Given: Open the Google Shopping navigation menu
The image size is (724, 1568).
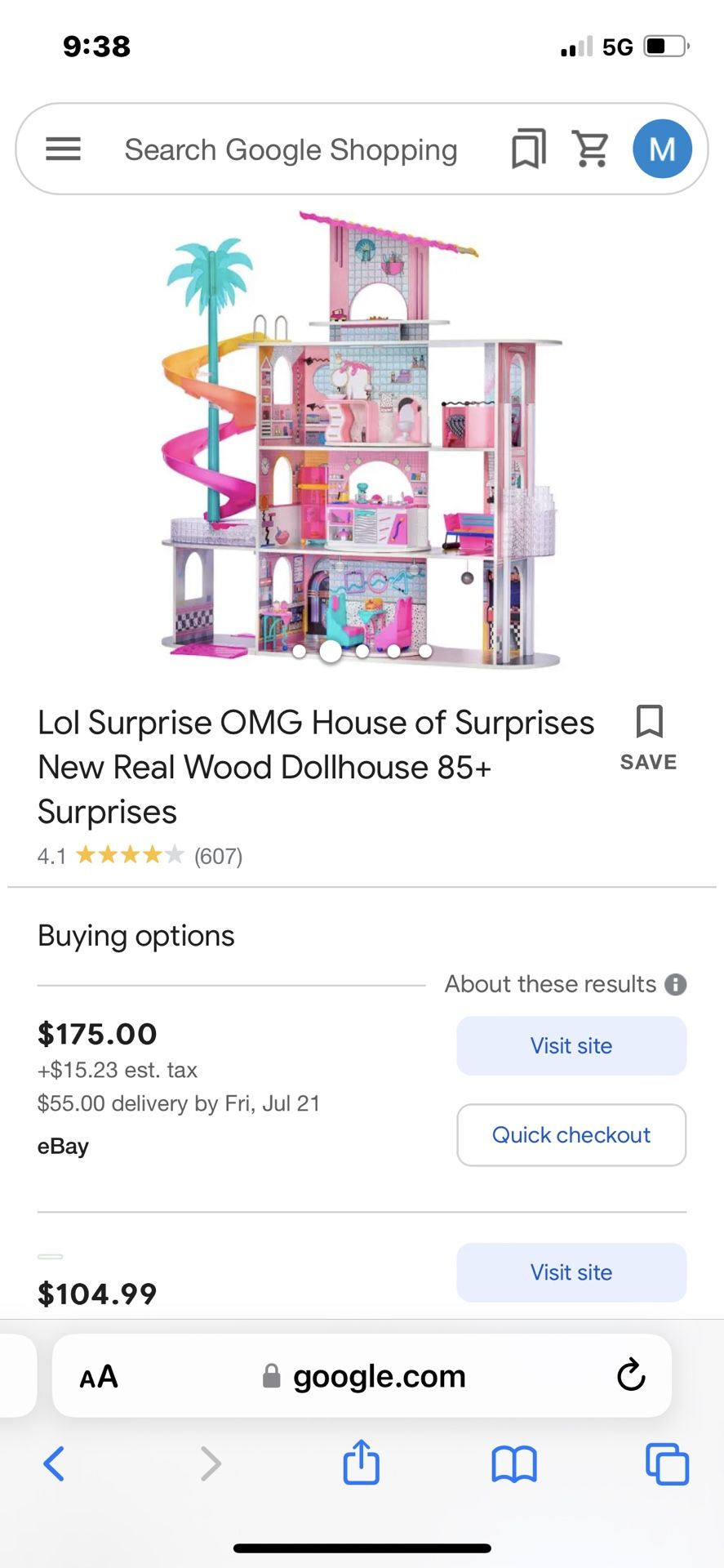Looking at the screenshot, I should tap(64, 149).
